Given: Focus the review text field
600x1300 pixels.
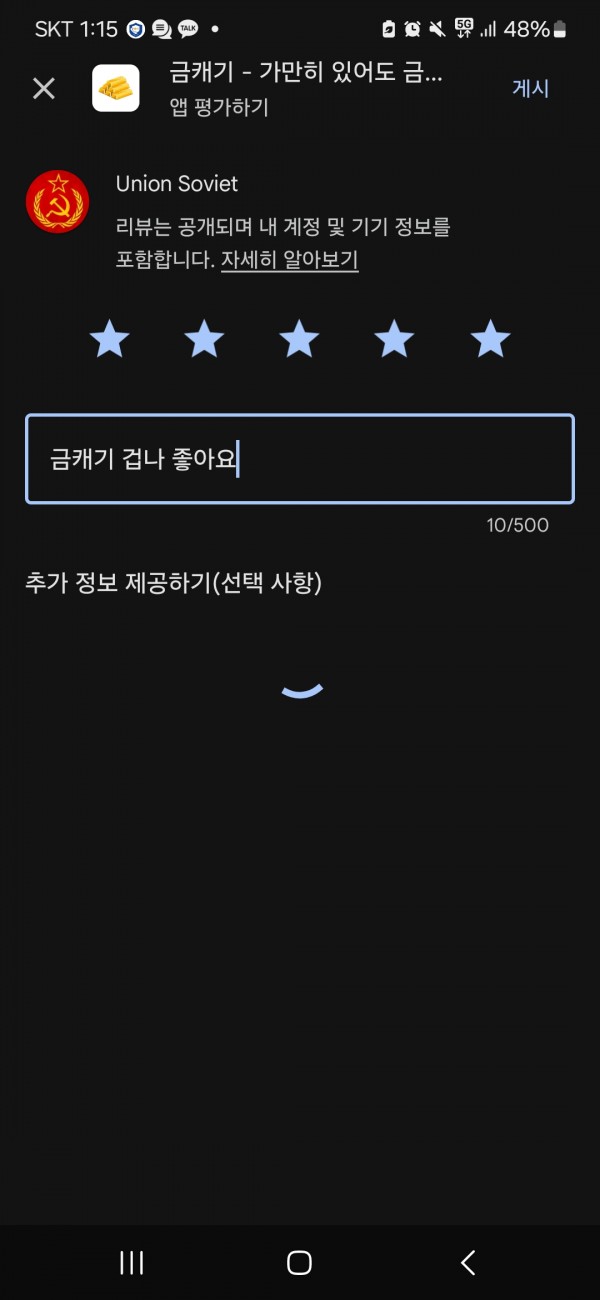Looking at the screenshot, I should tap(300, 459).
